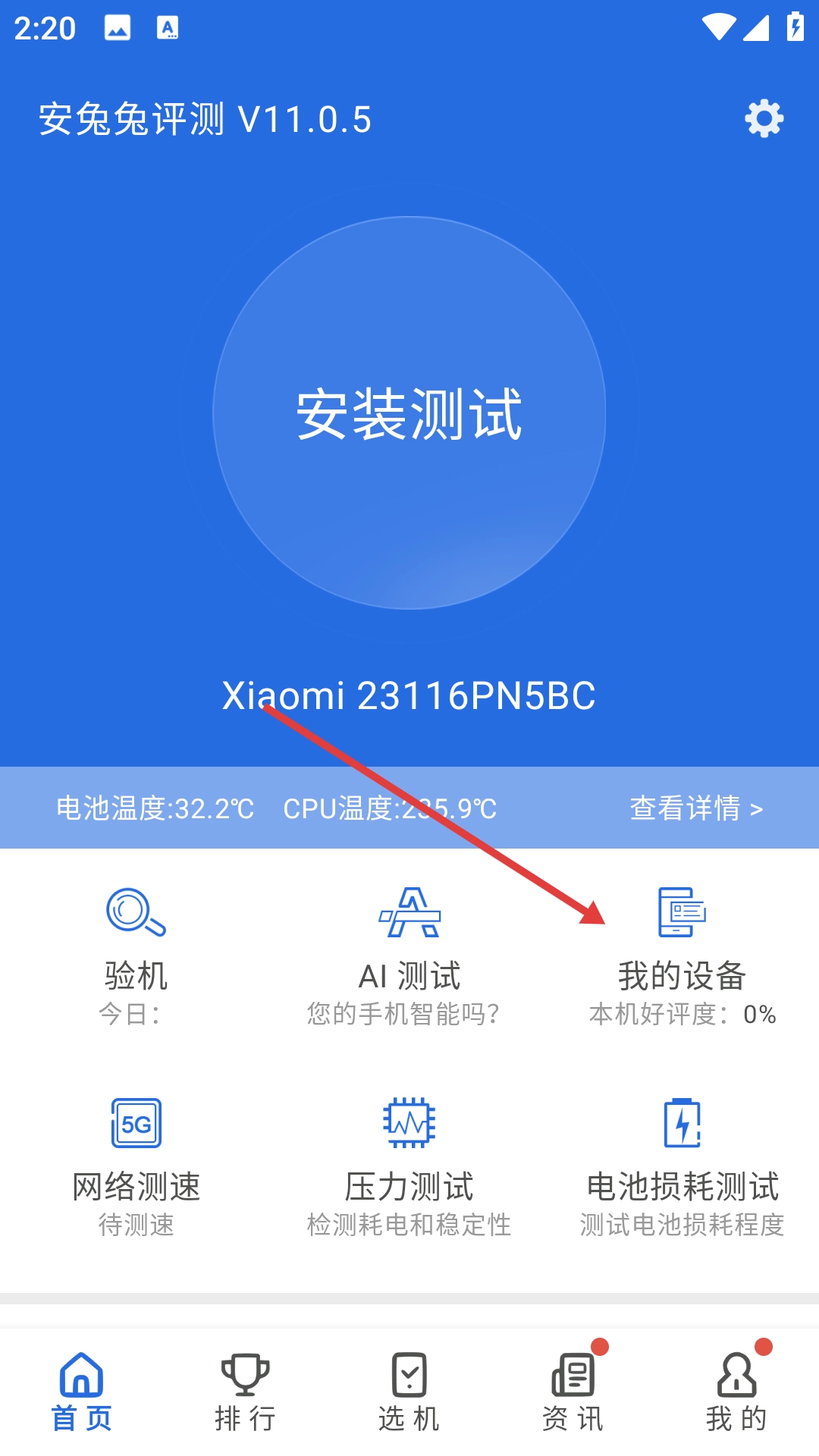The height and width of the screenshot is (1456, 819).
Task: Switch to the 我的 profile tab
Action: click(737, 1392)
